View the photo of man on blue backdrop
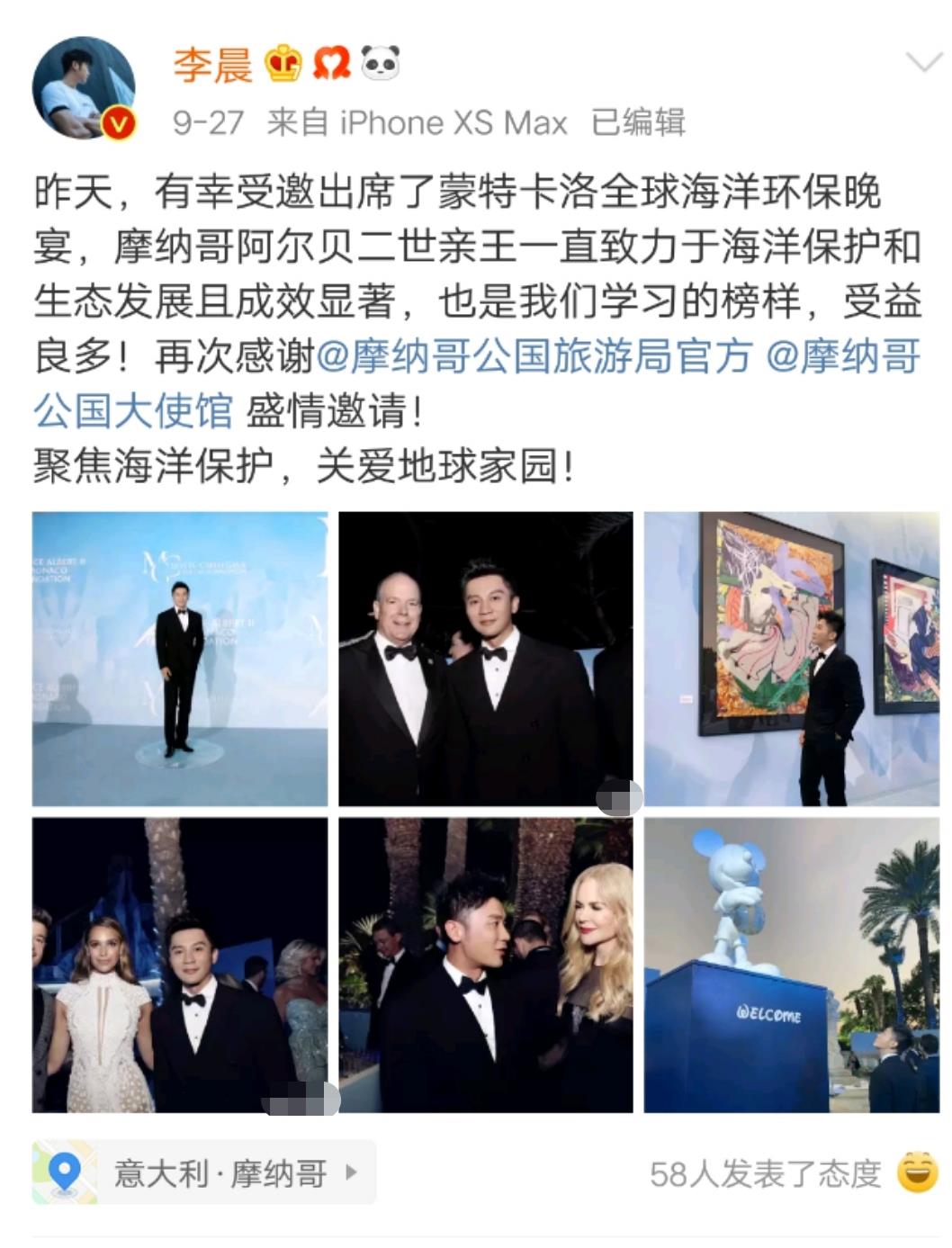 coord(180,659)
